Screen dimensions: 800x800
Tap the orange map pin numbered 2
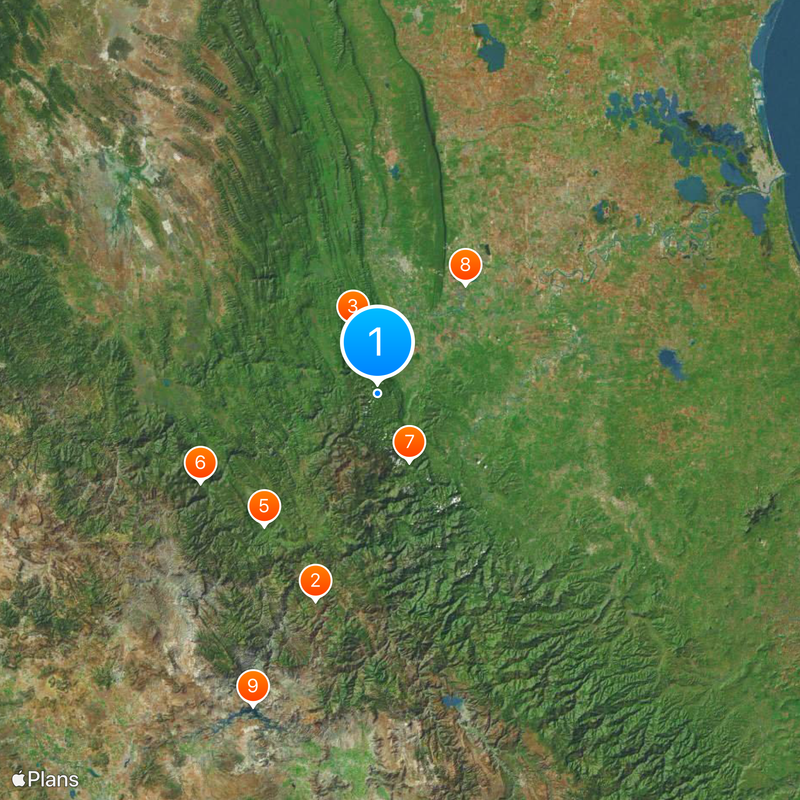coord(315,579)
